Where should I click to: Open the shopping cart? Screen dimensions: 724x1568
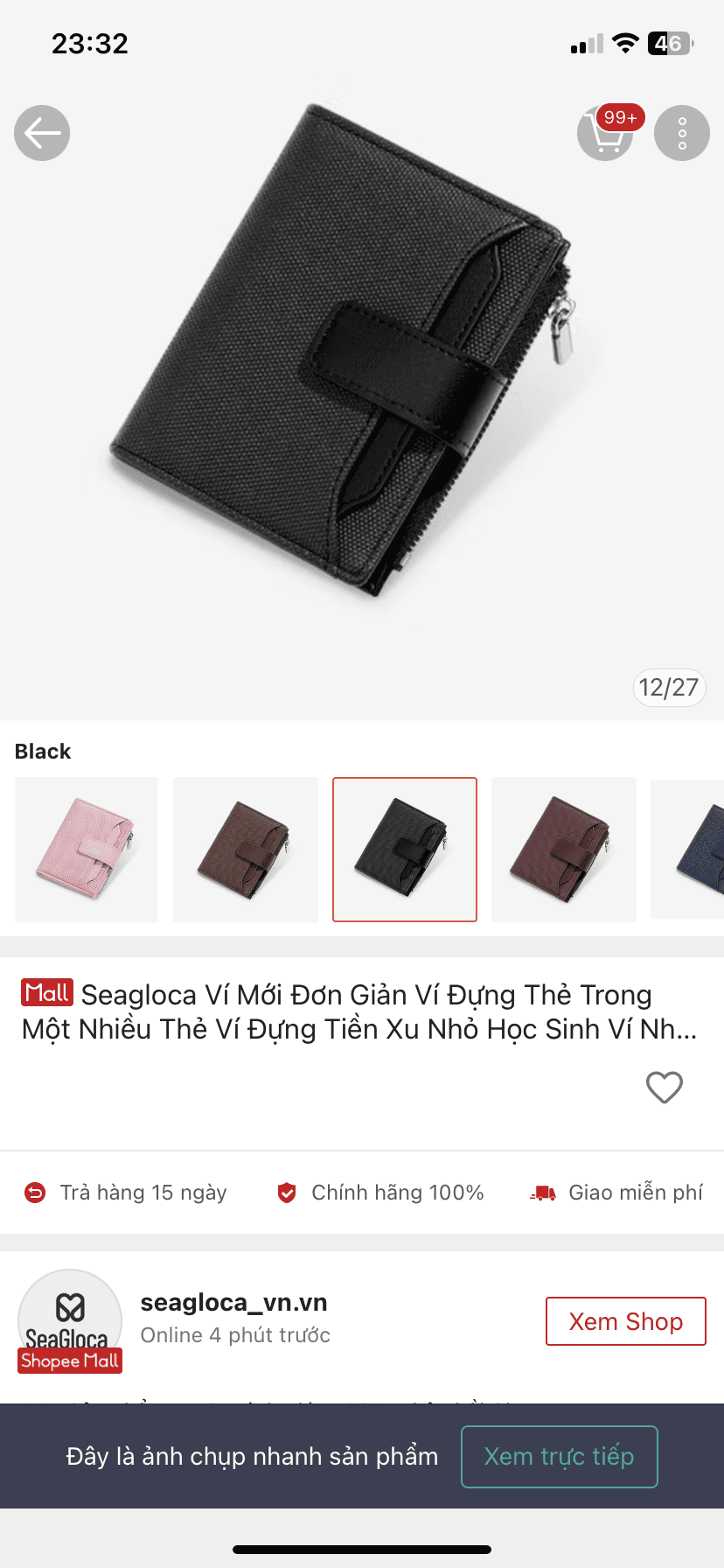tap(605, 134)
